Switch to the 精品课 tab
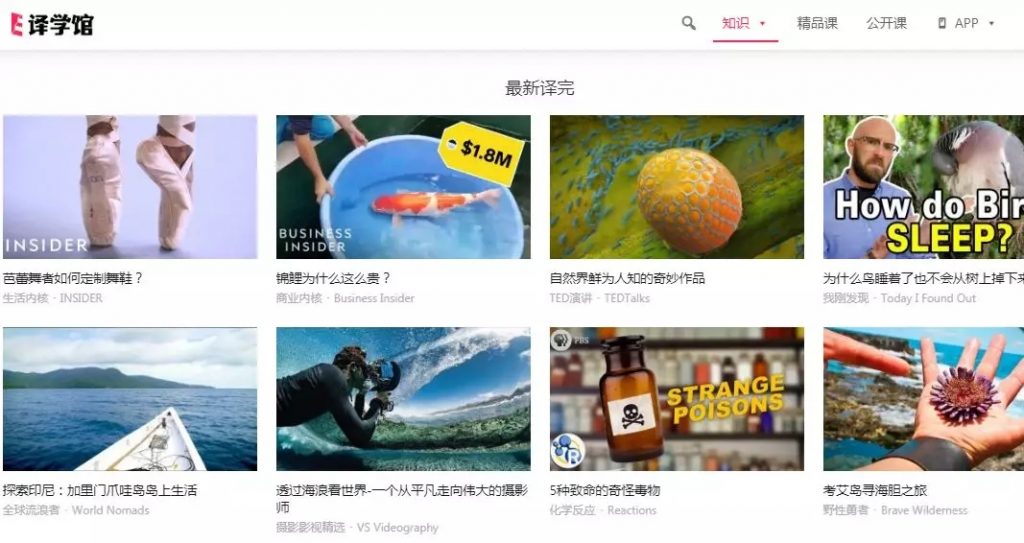Image resolution: width=1024 pixels, height=543 pixels. (817, 23)
